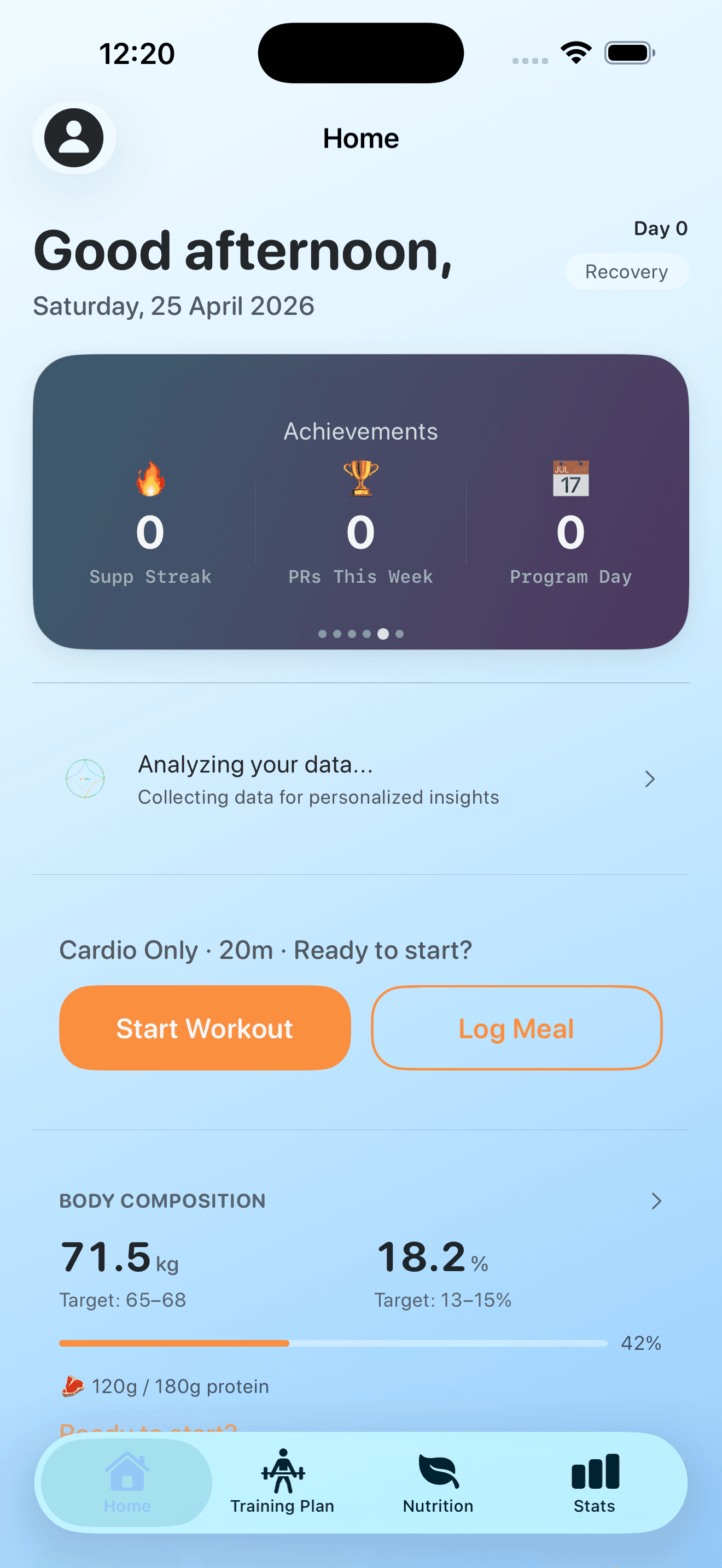The height and width of the screenshot is (1568, 722).
Task: Open the Analyzing your data insights row
Action: [360, 779]
